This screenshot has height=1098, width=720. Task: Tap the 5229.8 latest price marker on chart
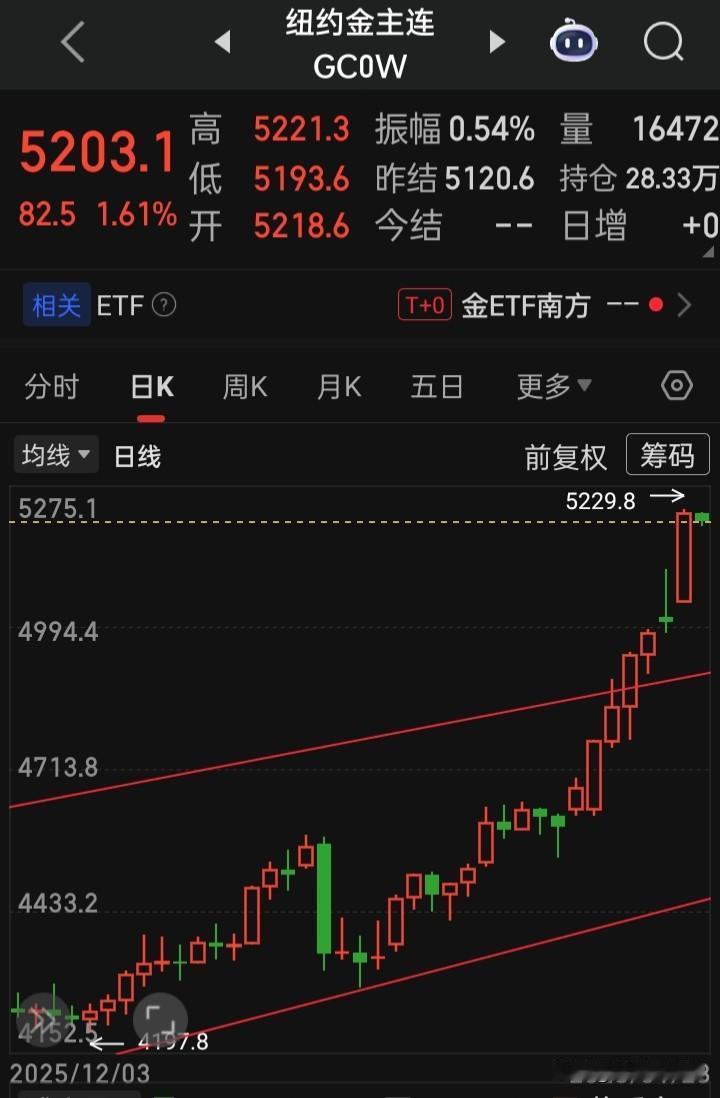click(x=601, y=500)
